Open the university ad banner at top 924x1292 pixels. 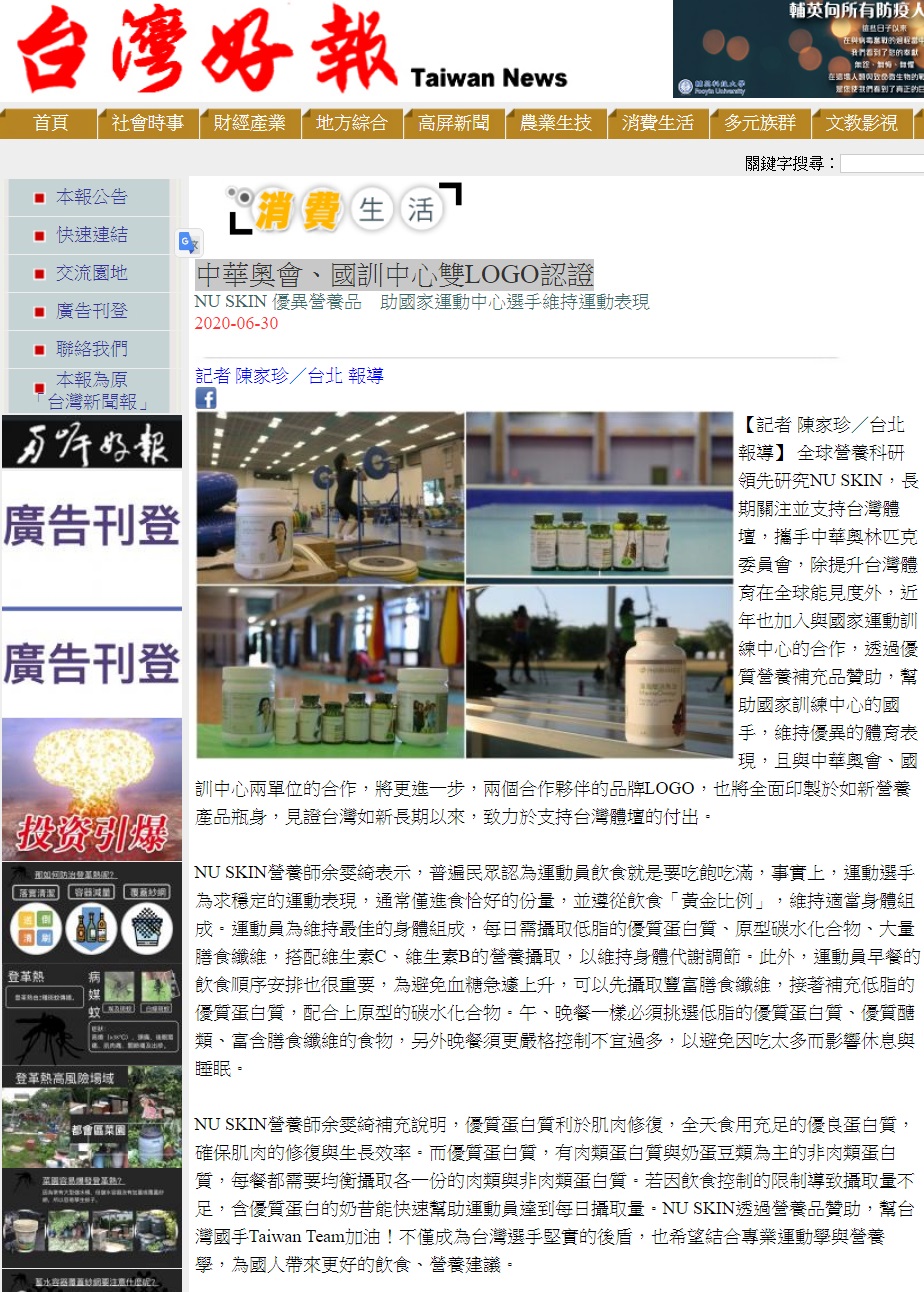[798, 49]
